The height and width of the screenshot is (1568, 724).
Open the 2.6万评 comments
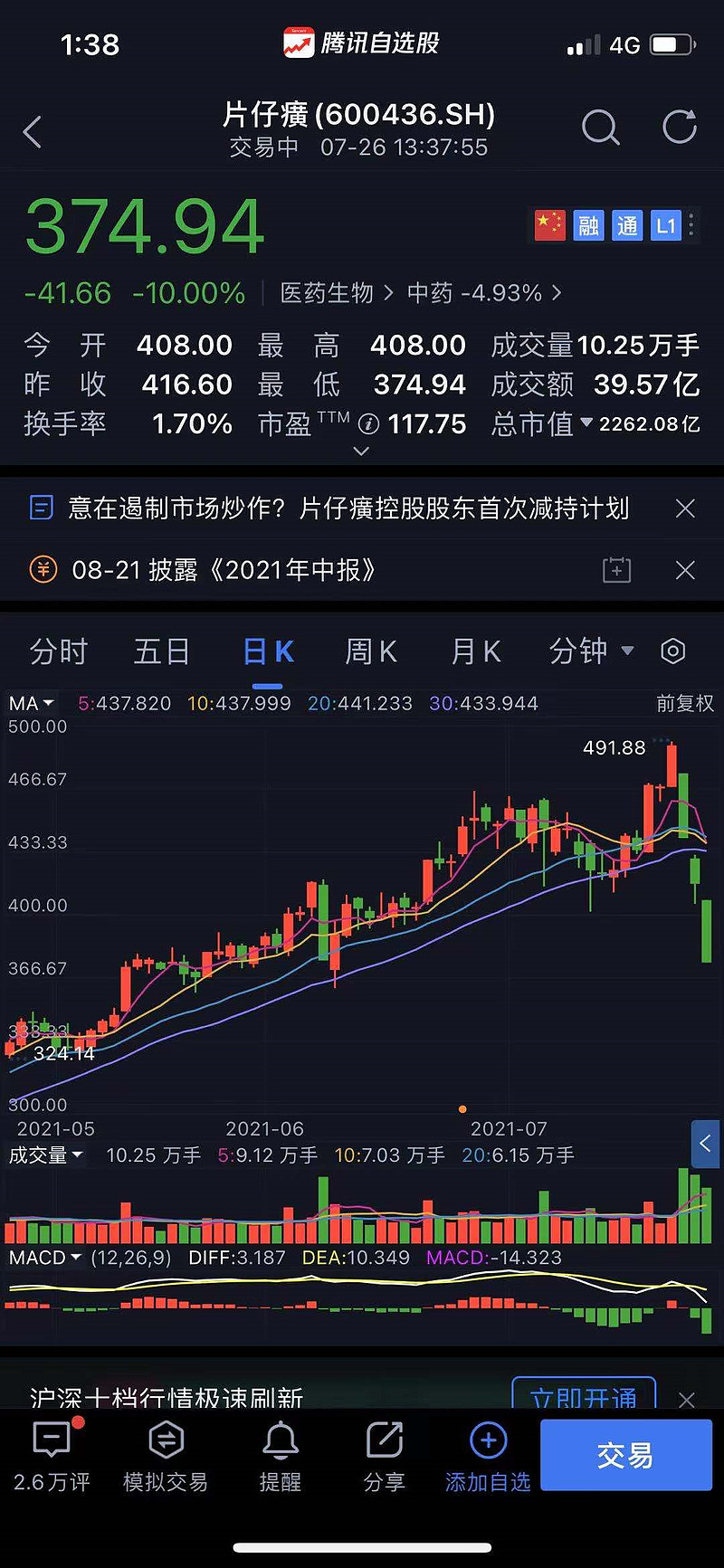click(x=52, y=1456)
